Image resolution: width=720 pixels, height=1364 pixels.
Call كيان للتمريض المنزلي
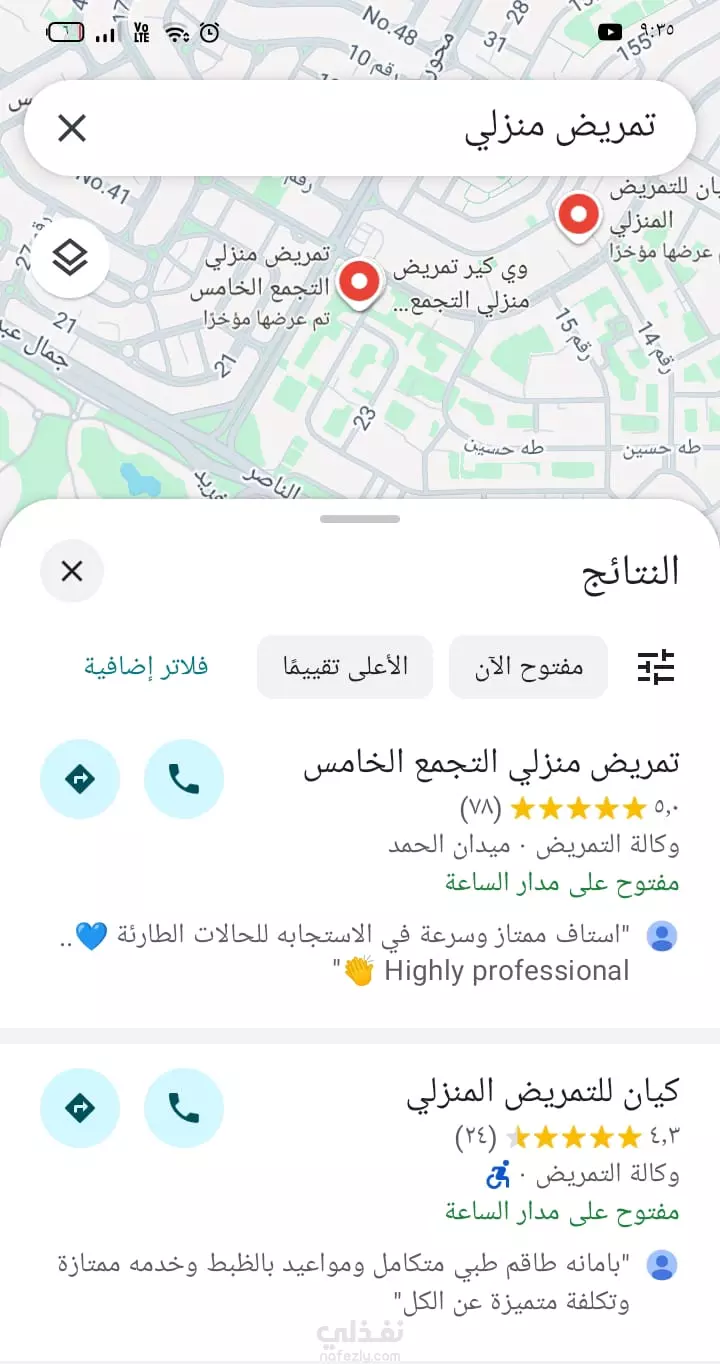[x=184, y=1107]
